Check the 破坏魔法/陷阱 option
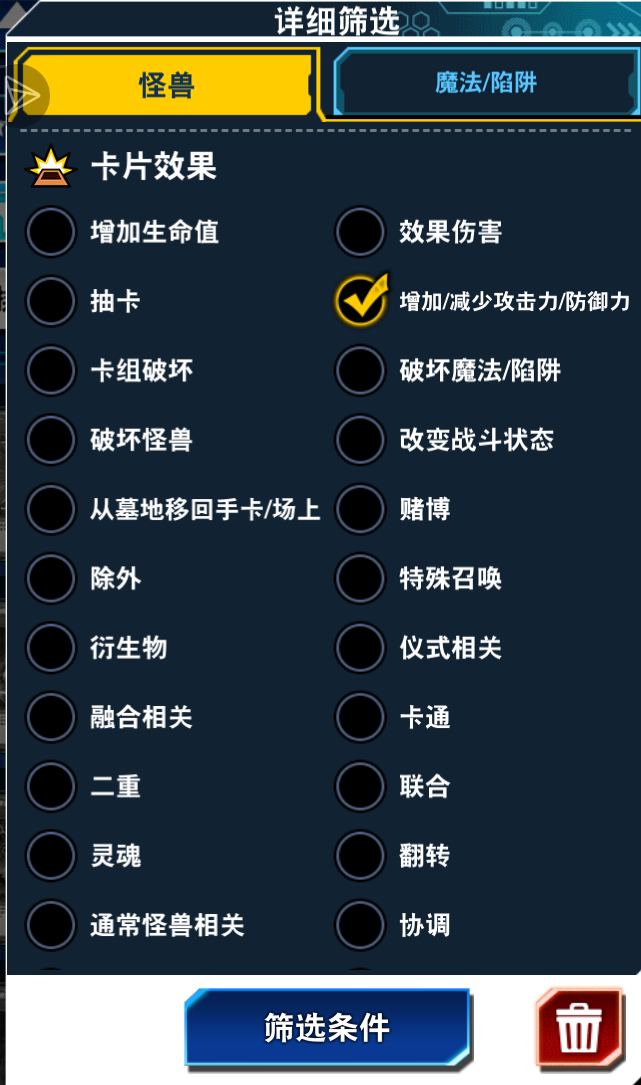 360,371
